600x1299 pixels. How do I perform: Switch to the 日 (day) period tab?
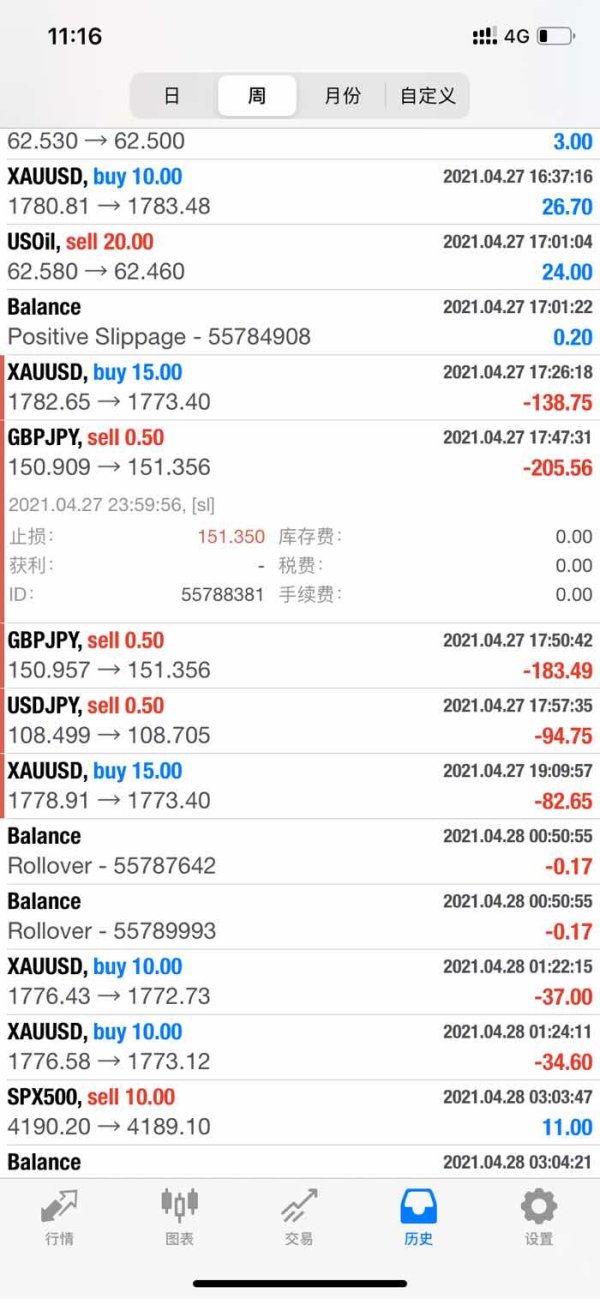(172, 96)
